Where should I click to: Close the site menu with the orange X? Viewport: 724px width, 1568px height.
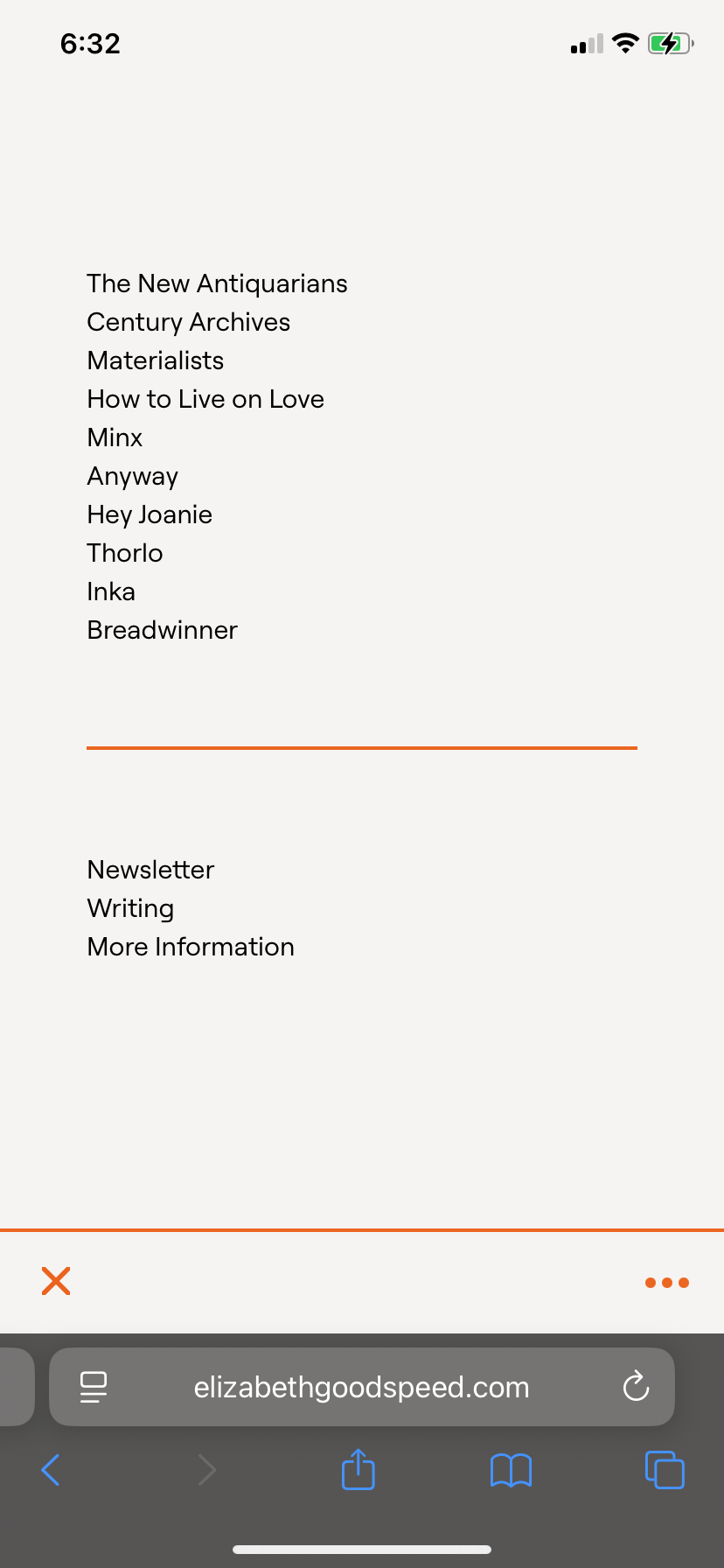[56, 1281]
